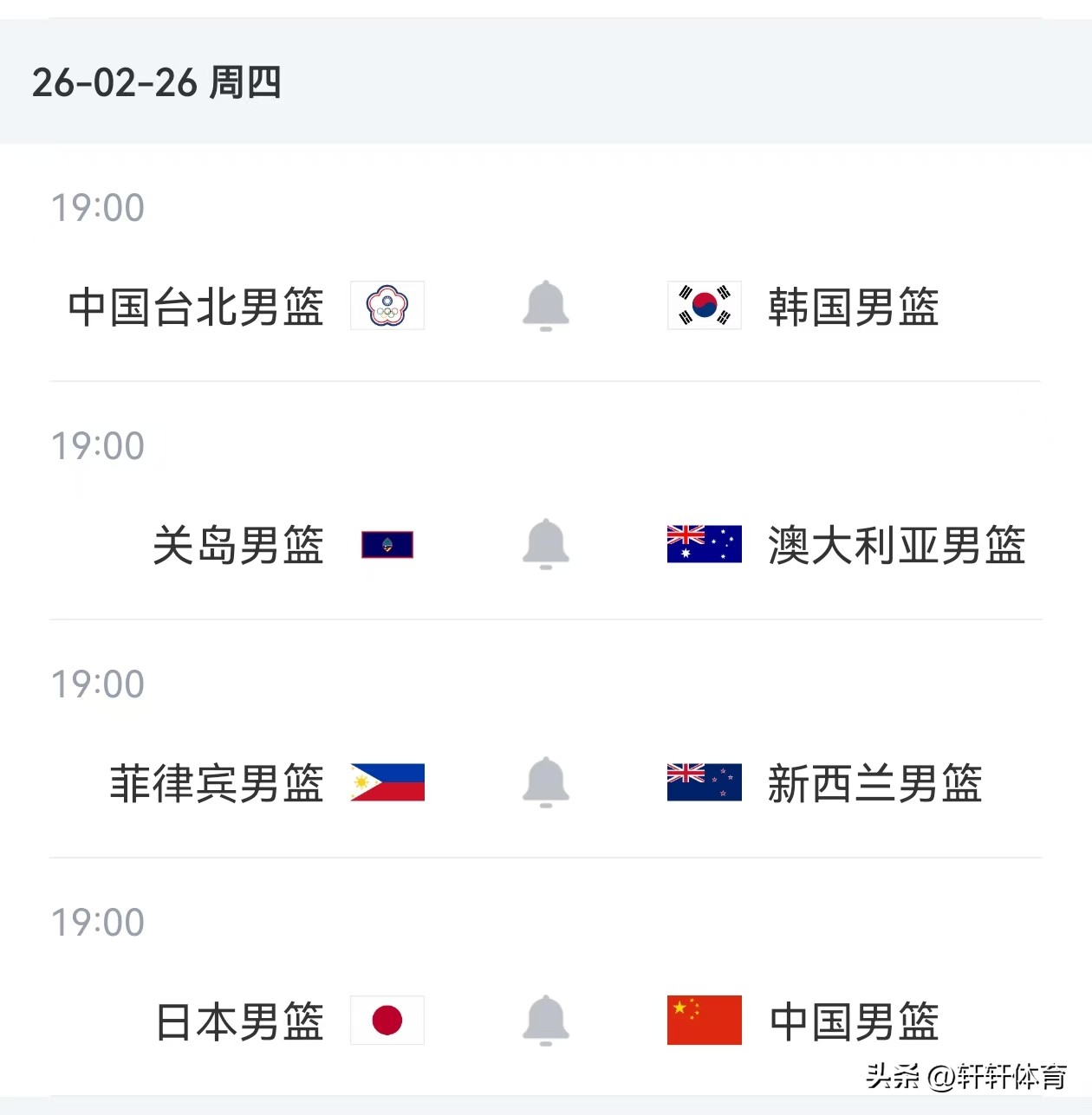Open the 新西兰男篮 team name
The height and width of the screenshot is (1115, 1092).
pos(874,783)
